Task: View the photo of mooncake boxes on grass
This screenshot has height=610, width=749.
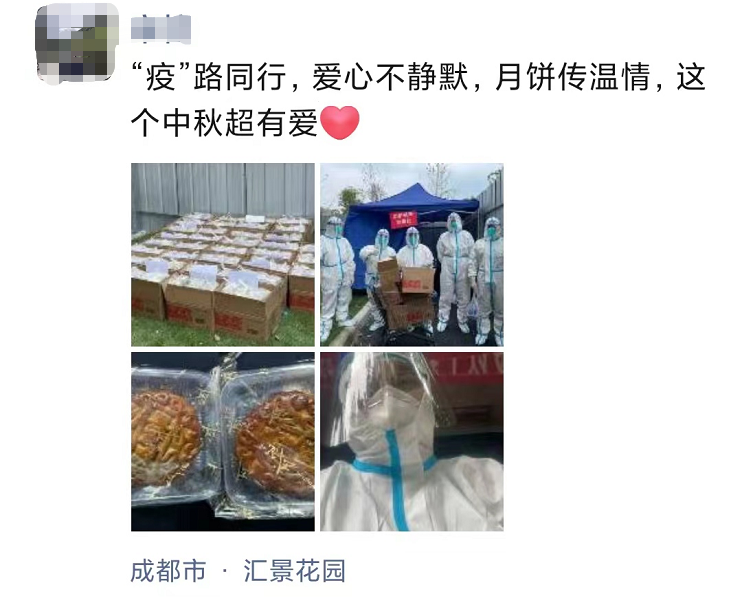Action: click(223, 254)
